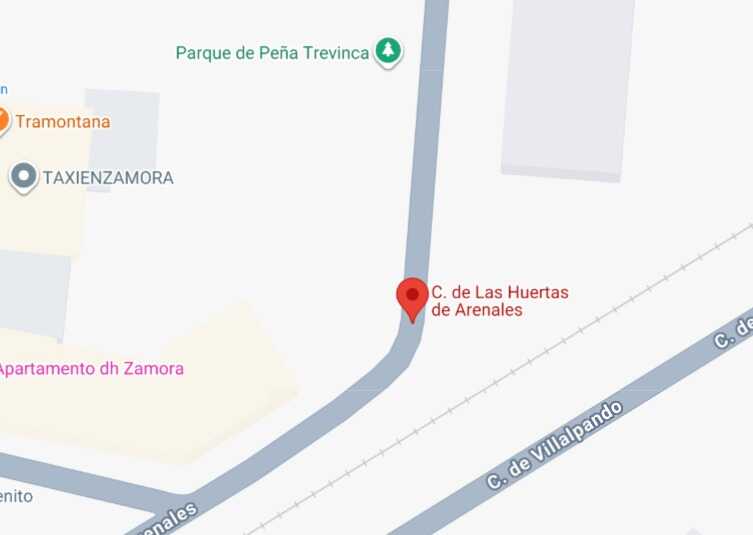The image size is (753, 535).
Task: Tap the red pin on C. de Las Huertas
Action: coord(412,298)
